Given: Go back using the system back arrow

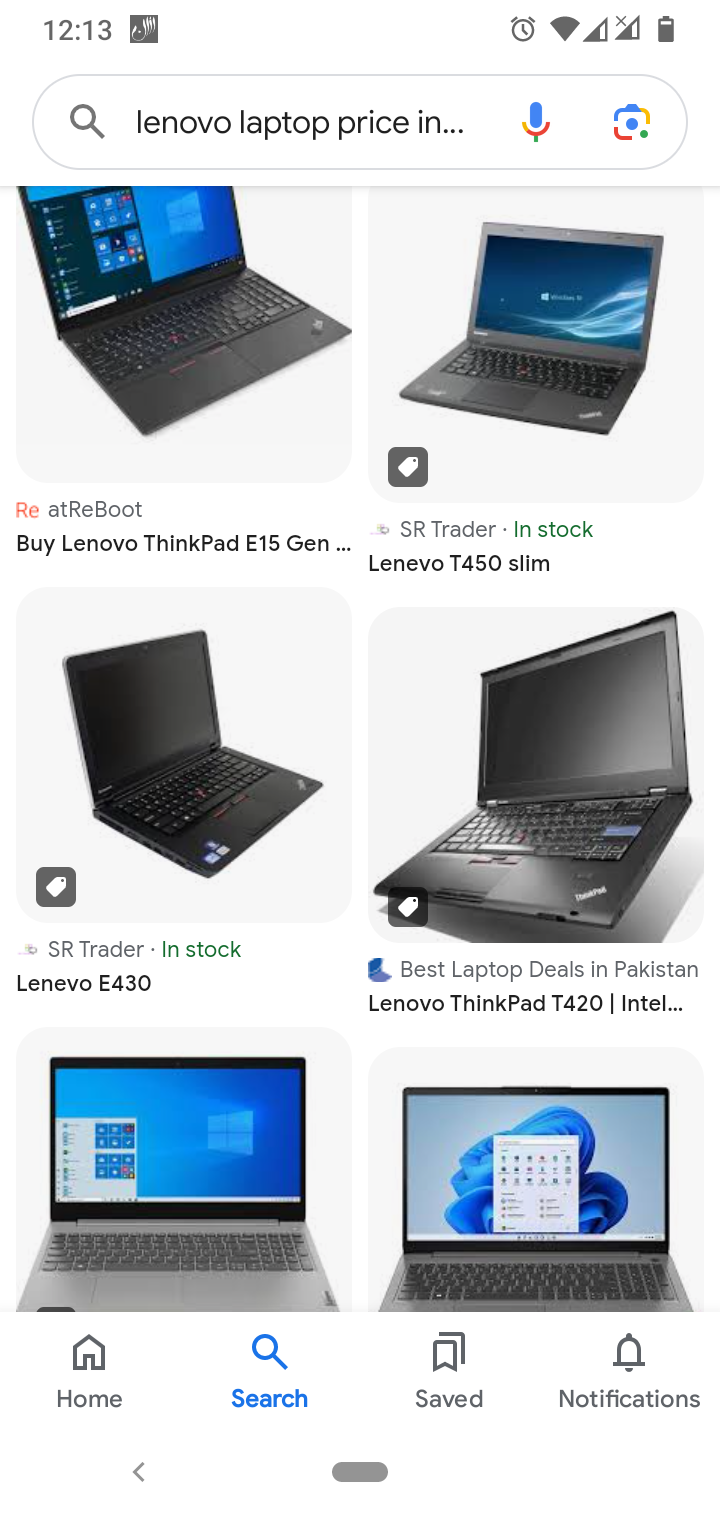Looking at the screenshot, I should [x=139, y=1471].
